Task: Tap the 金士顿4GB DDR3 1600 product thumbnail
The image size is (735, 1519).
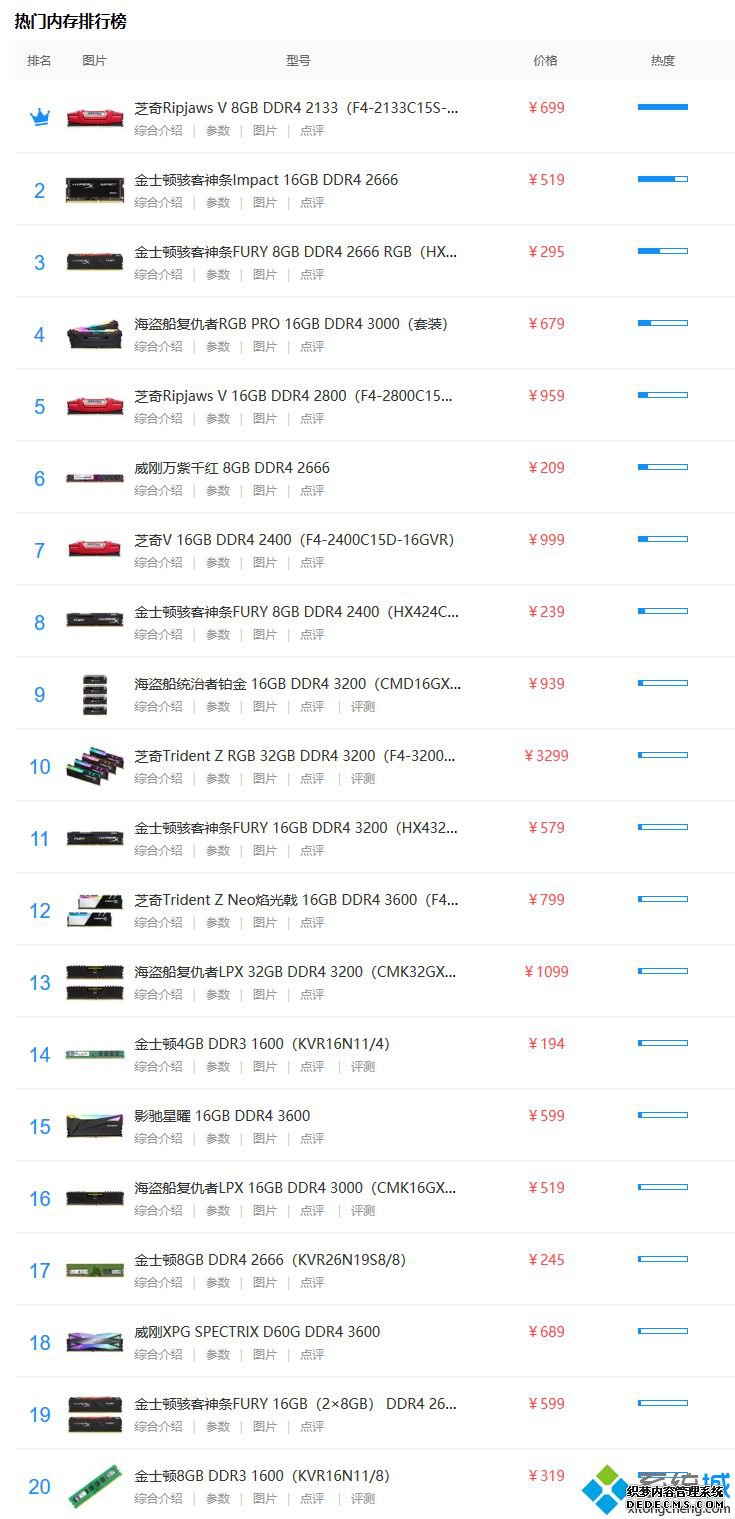Action: pos(94,1054)
